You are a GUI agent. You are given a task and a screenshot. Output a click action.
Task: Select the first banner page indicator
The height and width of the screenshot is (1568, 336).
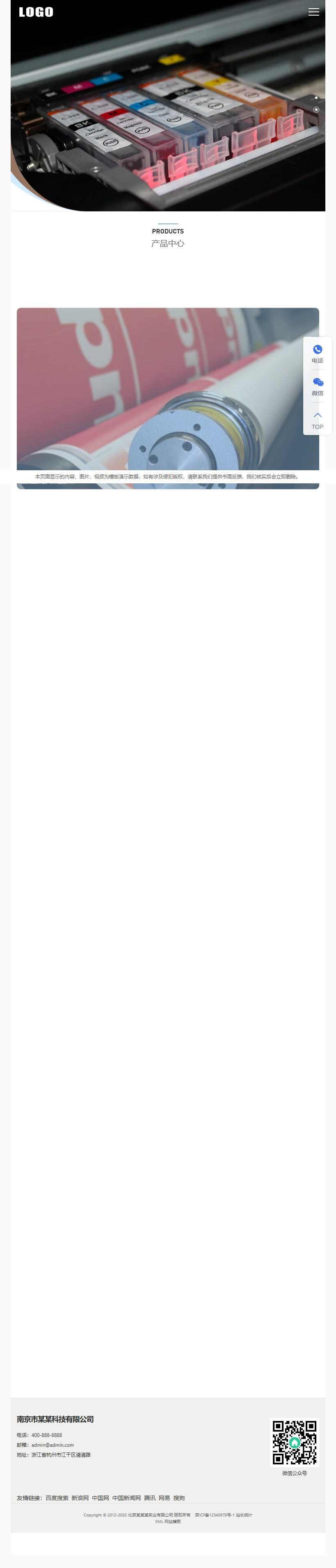(316, 97)
